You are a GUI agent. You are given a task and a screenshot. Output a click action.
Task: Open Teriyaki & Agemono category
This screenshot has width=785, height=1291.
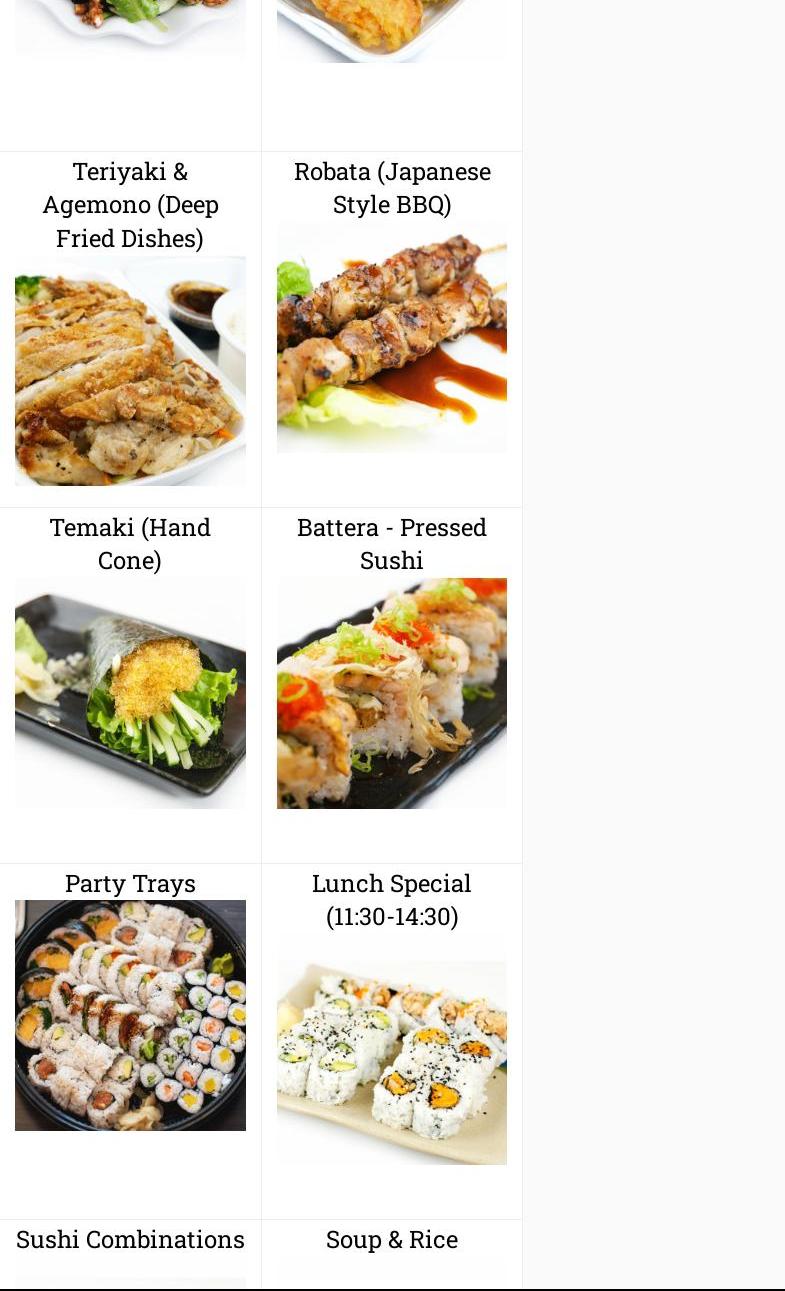click(130, 329)
